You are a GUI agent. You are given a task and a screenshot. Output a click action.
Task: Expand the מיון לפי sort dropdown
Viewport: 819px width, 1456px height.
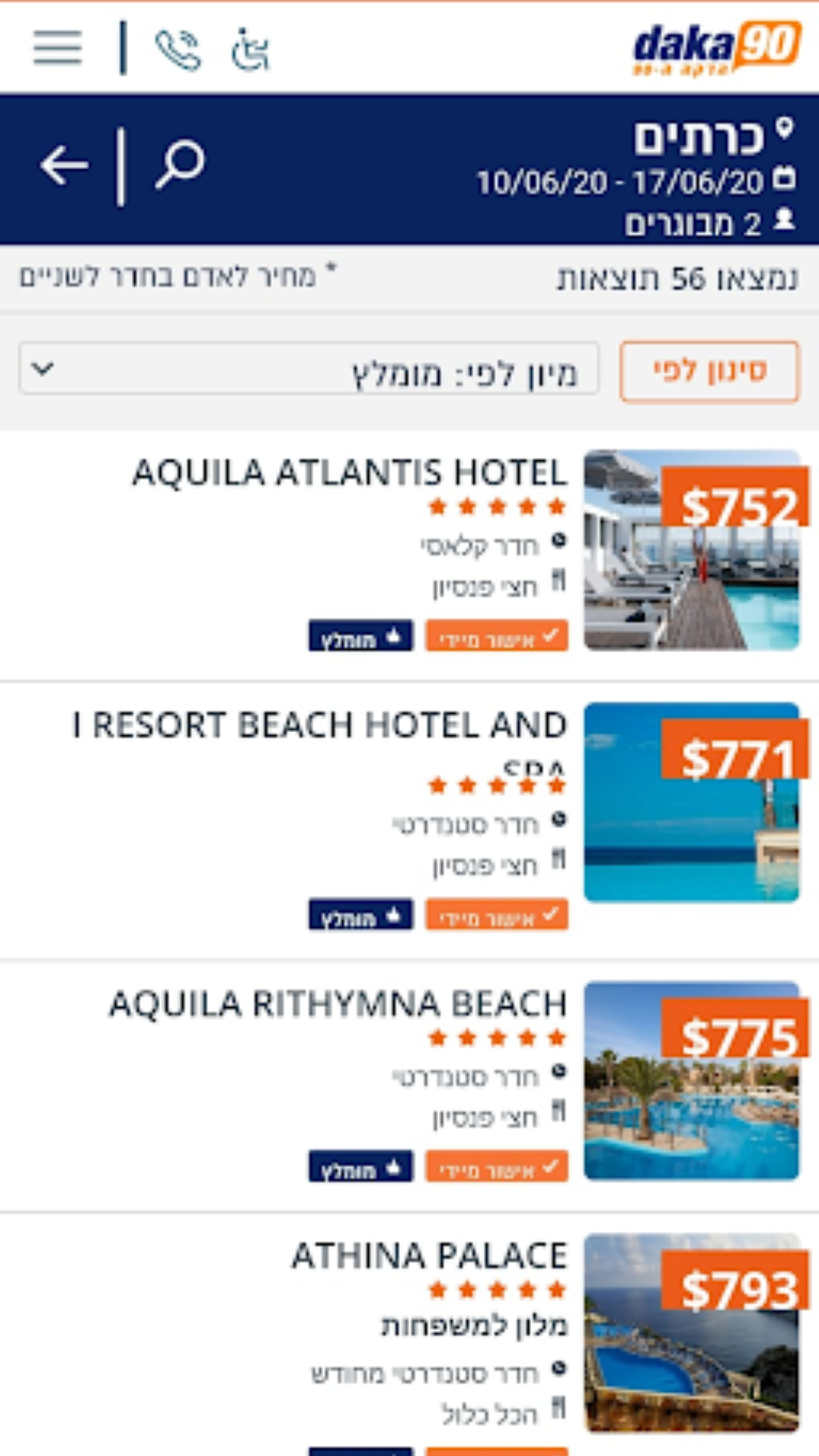(x=309, y=369)
